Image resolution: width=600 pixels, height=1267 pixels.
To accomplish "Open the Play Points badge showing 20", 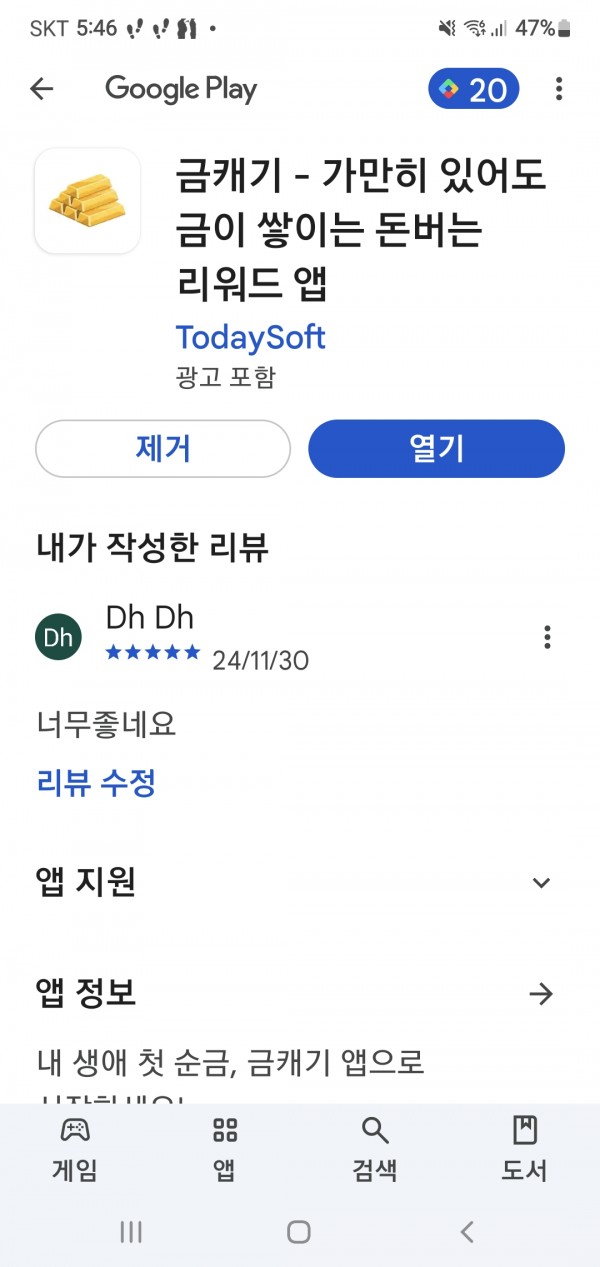I will 474,90.
